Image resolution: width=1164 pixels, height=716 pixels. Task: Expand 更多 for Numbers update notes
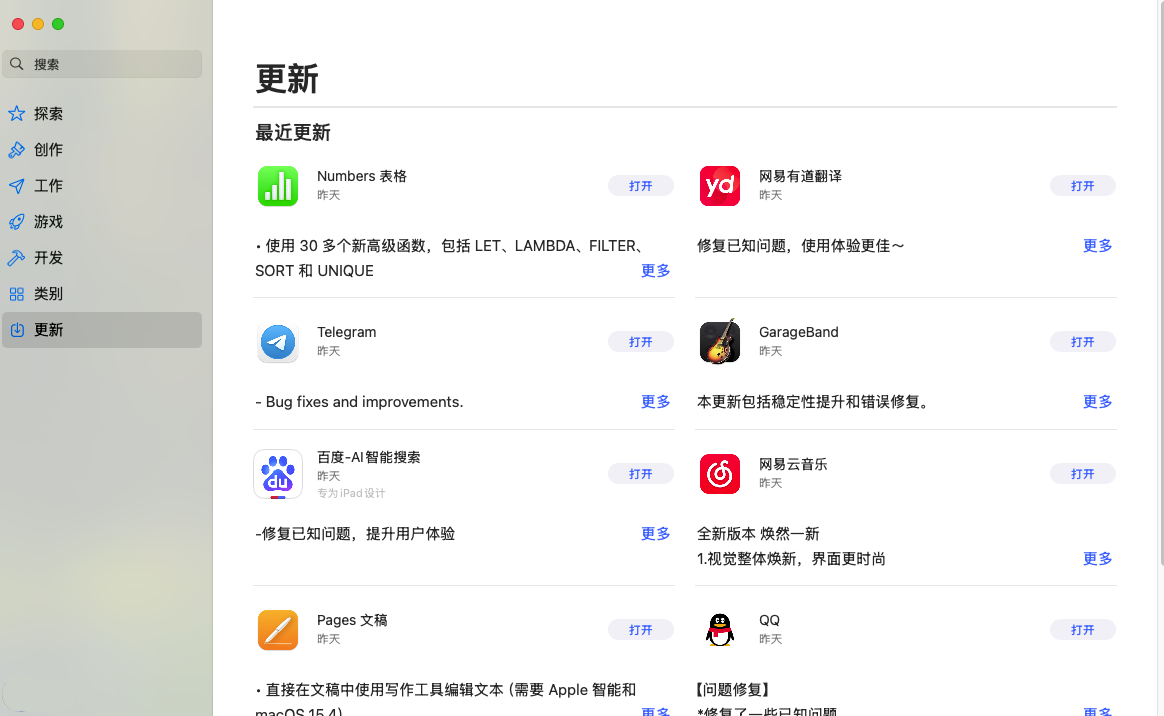point(655,271)
